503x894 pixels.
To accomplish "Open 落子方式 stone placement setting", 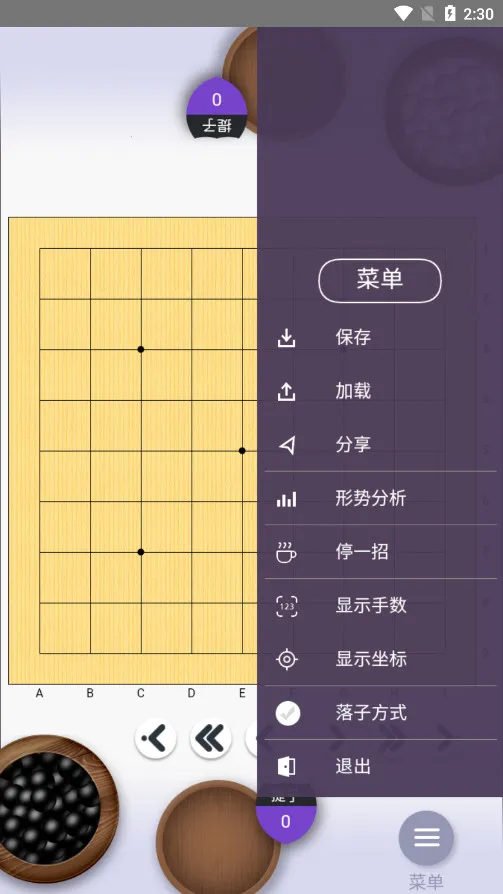I will coord(380,712).
